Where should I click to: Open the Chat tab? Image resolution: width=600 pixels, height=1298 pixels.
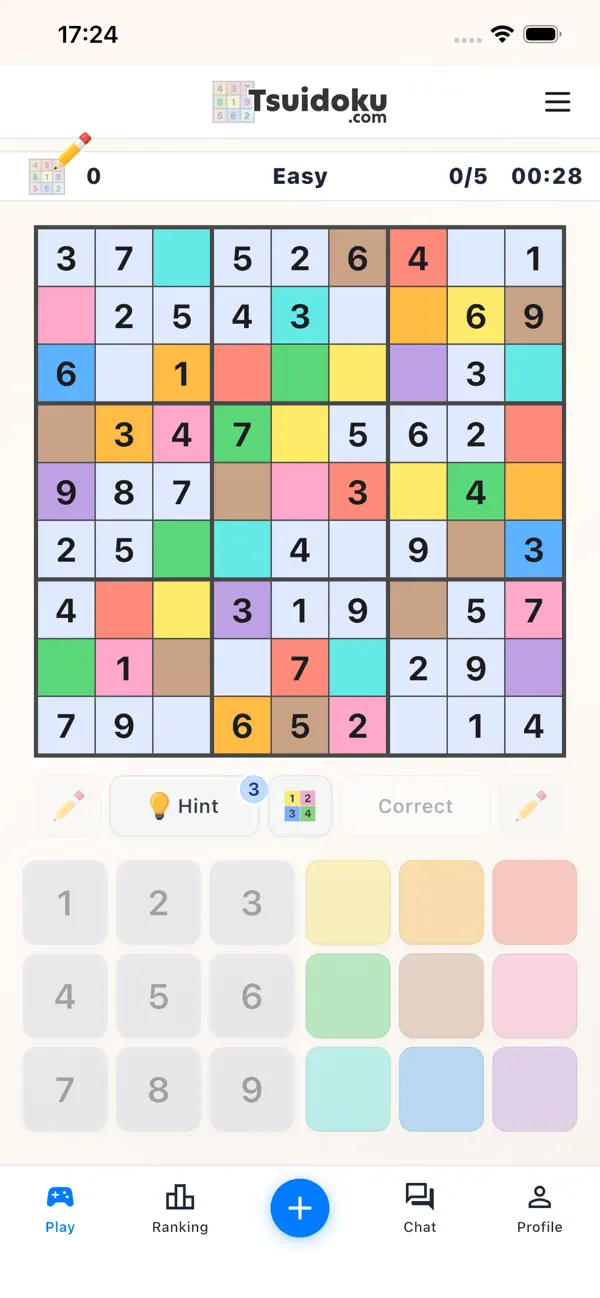click(420, 1208)
